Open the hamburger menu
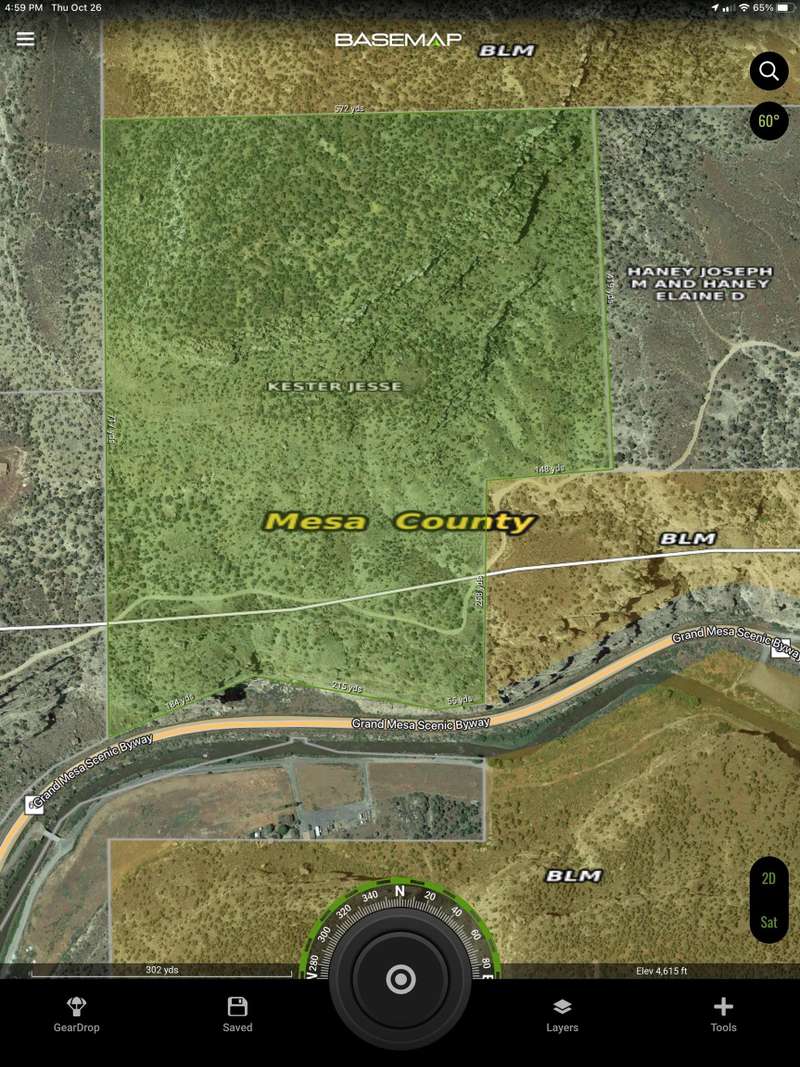Image resolution: width=800 pixels, height=1067 pixels. [x=25, y=39]
